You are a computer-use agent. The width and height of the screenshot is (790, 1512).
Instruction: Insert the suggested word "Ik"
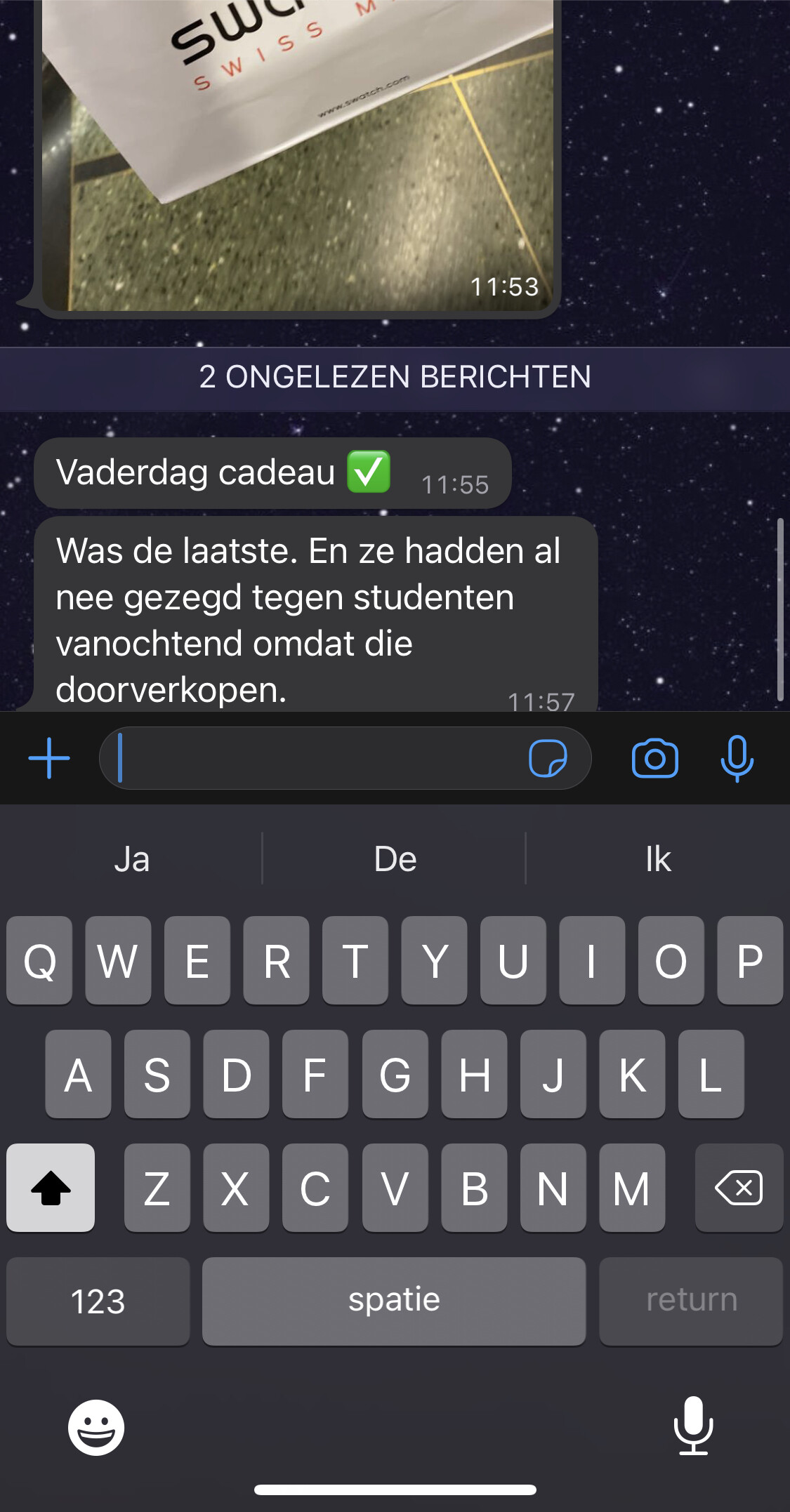click(x=658, y=858)
